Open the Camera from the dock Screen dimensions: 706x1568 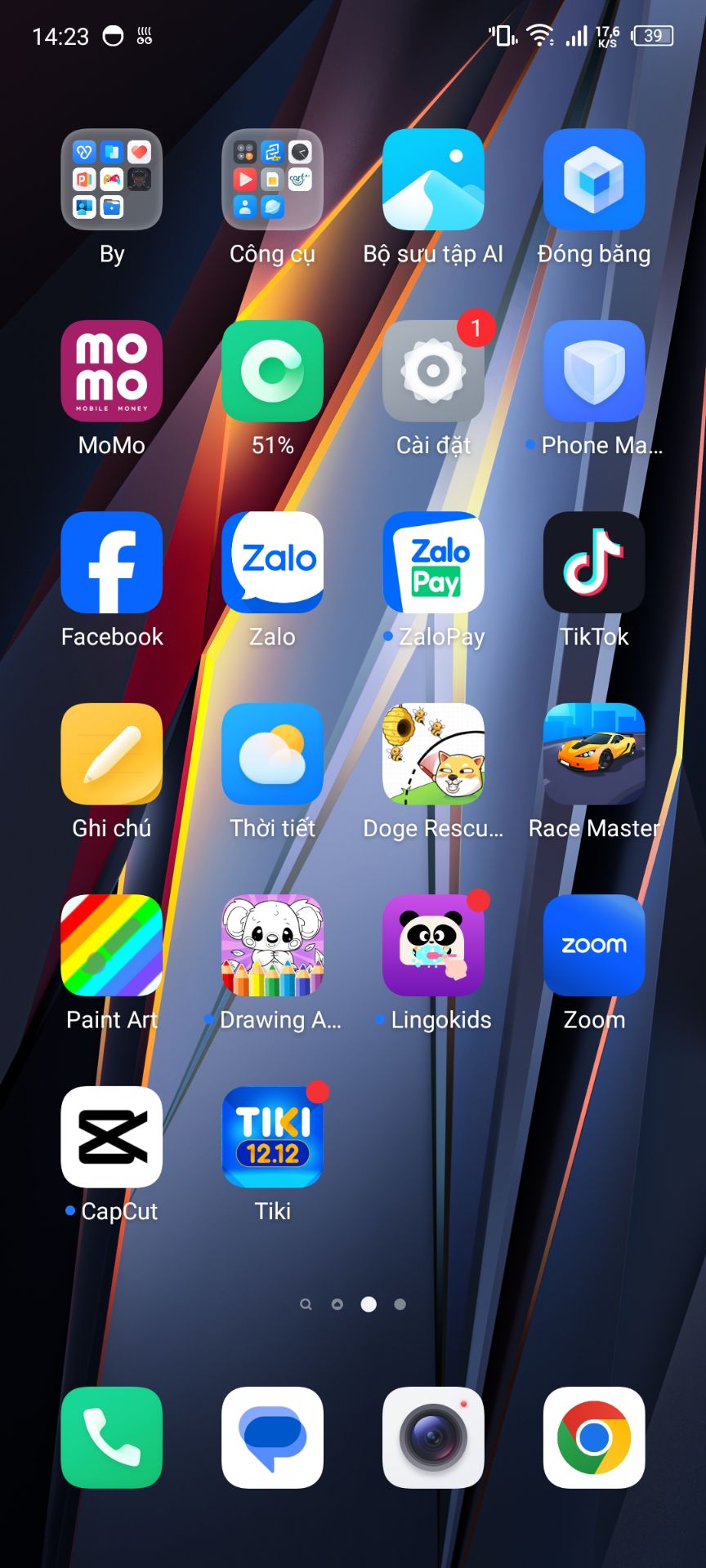coord(434,1437)
